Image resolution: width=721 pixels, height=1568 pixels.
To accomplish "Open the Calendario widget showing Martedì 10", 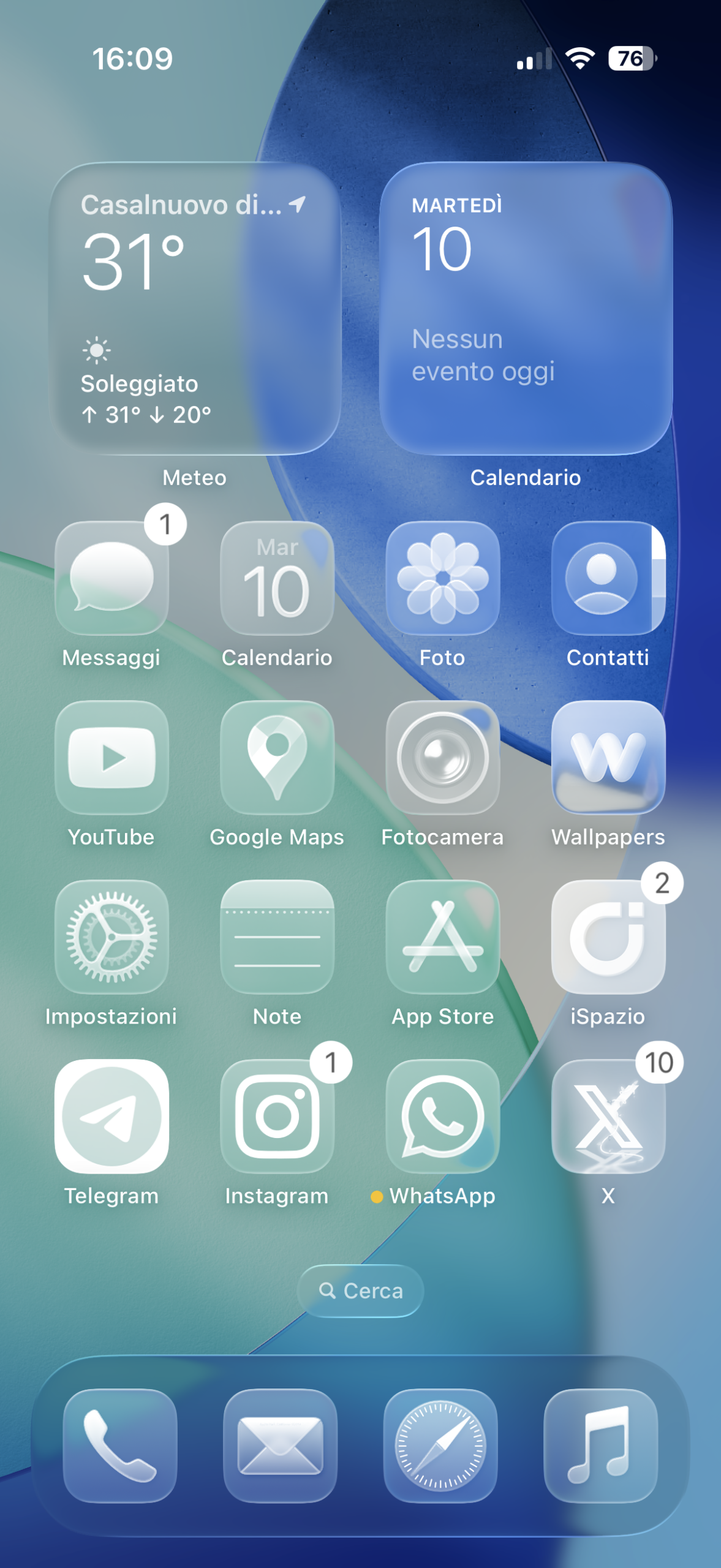I will pos(526,309).
